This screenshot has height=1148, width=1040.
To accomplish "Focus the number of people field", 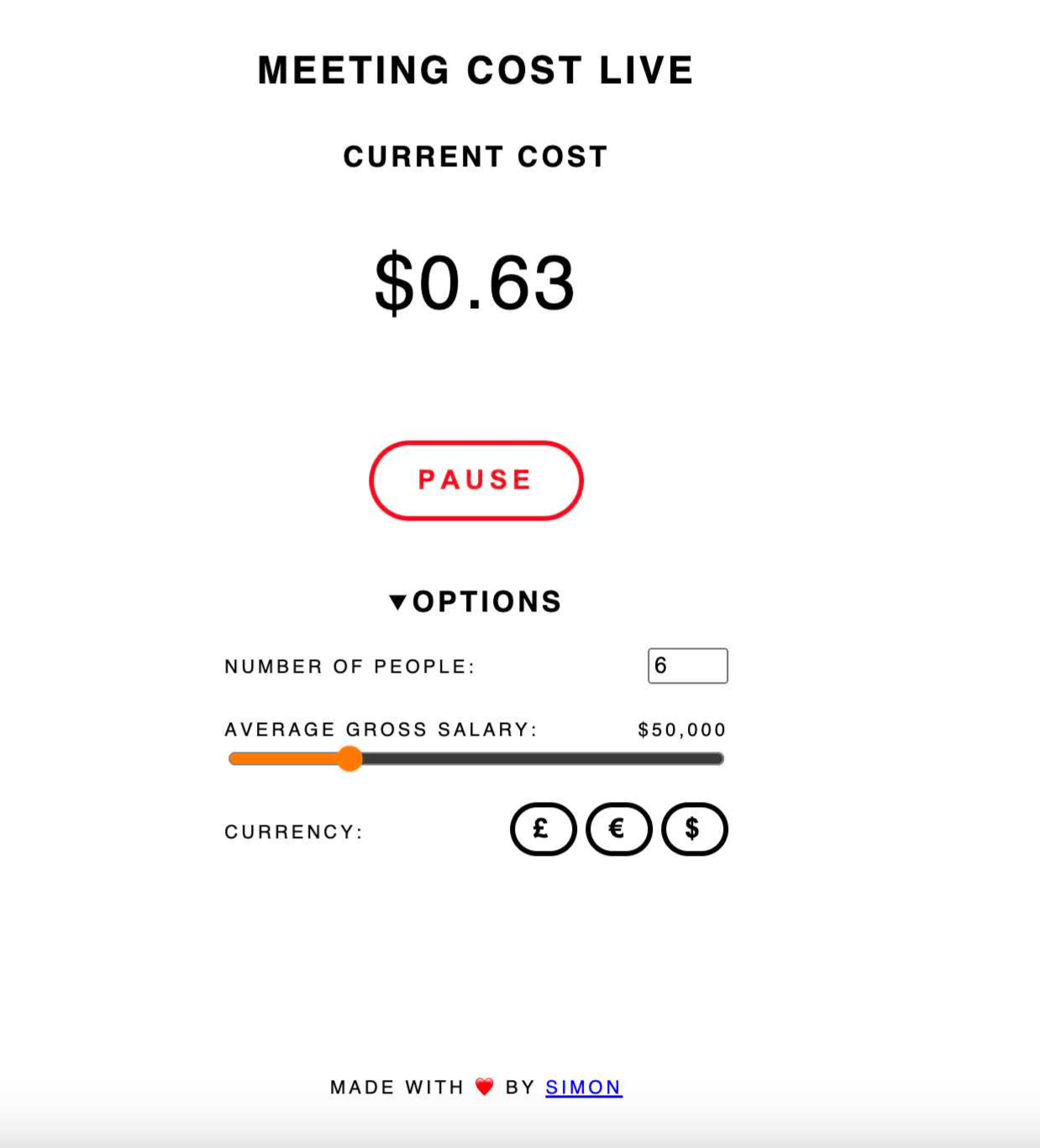I will coord(687,666).
